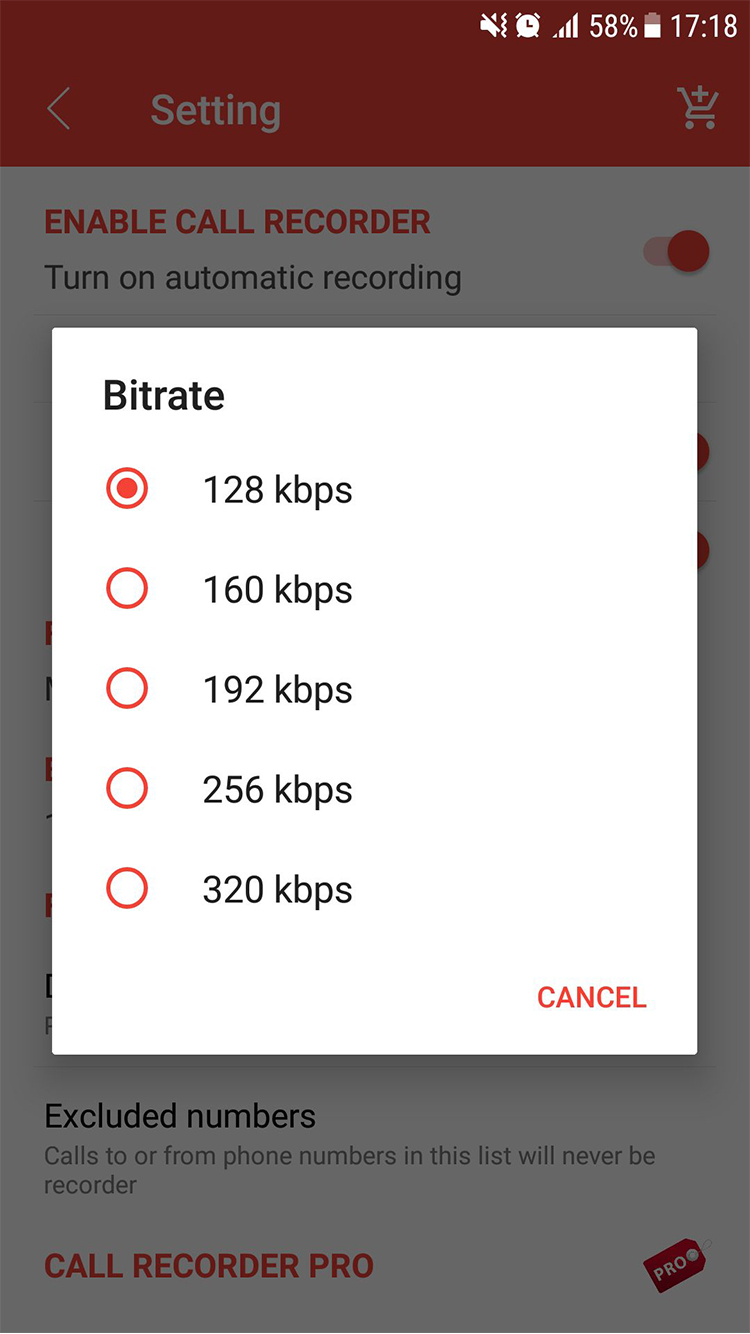Set bitrate to 256 kbps
Viewport: 750px width, 1334px height.
tap(374, 790)
